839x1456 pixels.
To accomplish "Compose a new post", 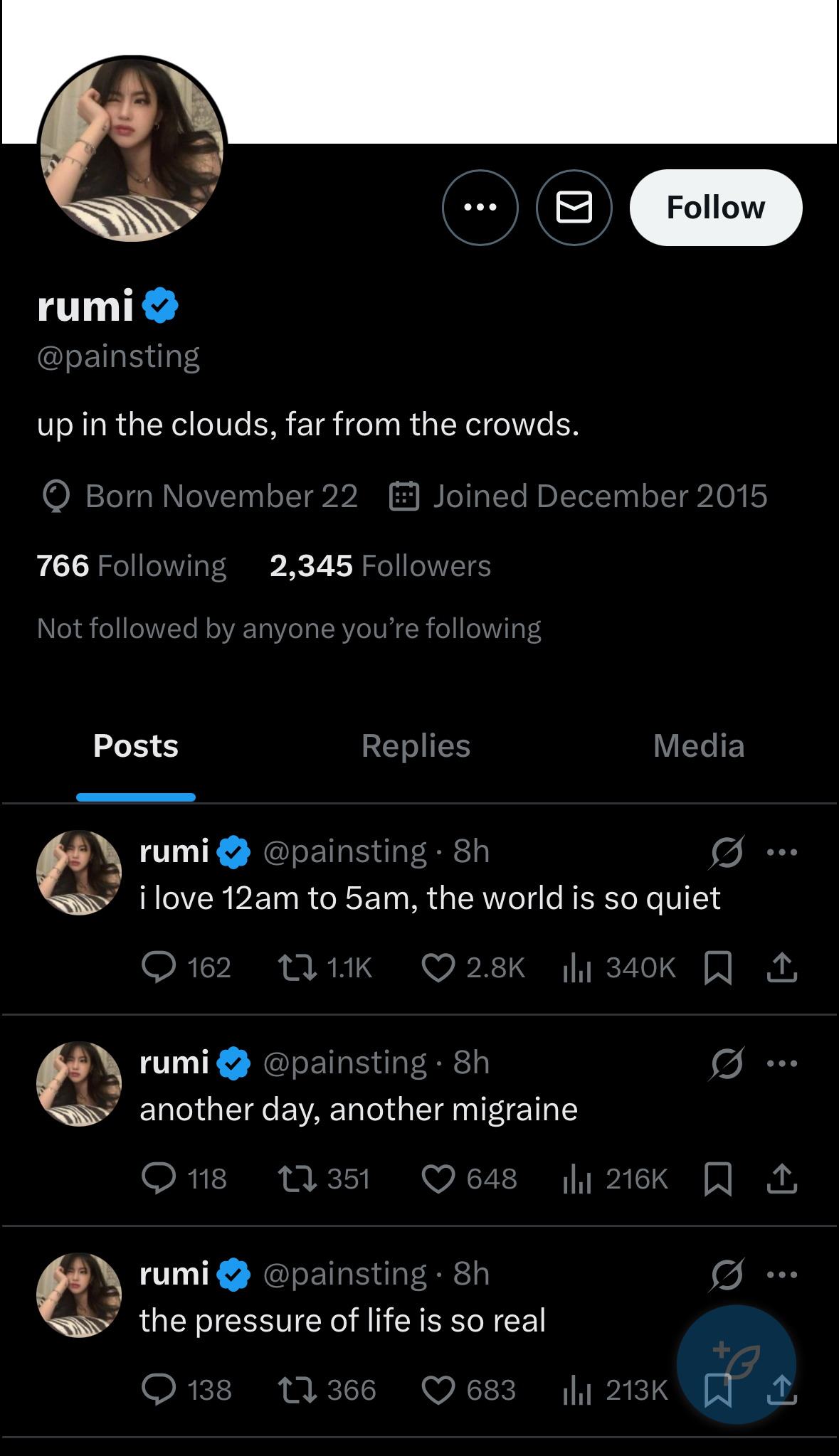I will (x=737, y=1362).
